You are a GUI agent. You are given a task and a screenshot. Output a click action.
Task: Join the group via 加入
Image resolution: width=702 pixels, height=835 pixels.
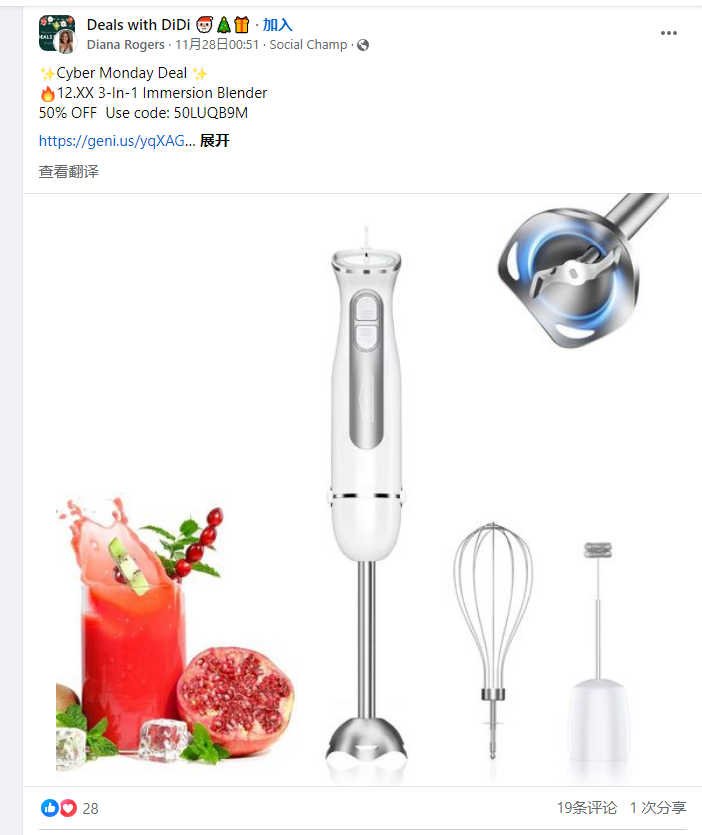coord(277,24)
